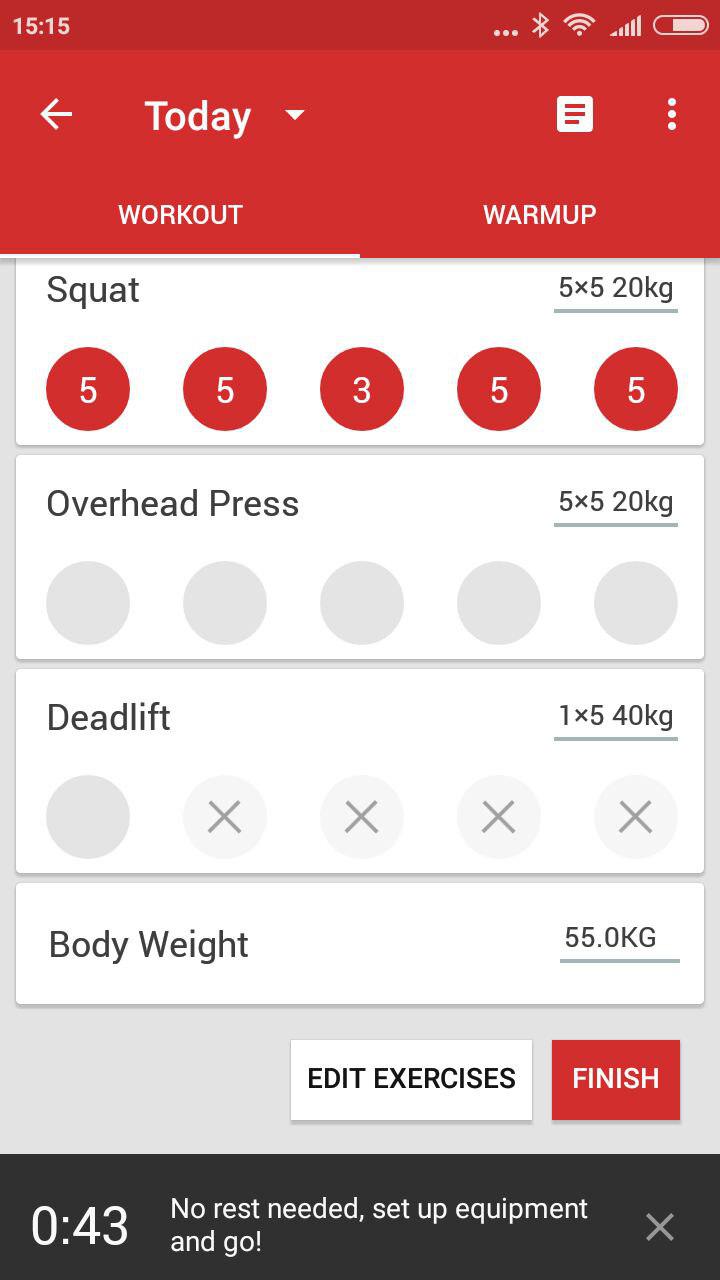Select the Workout tab
The height and width of the screenshot is (1280, 720).
[180, 215]
